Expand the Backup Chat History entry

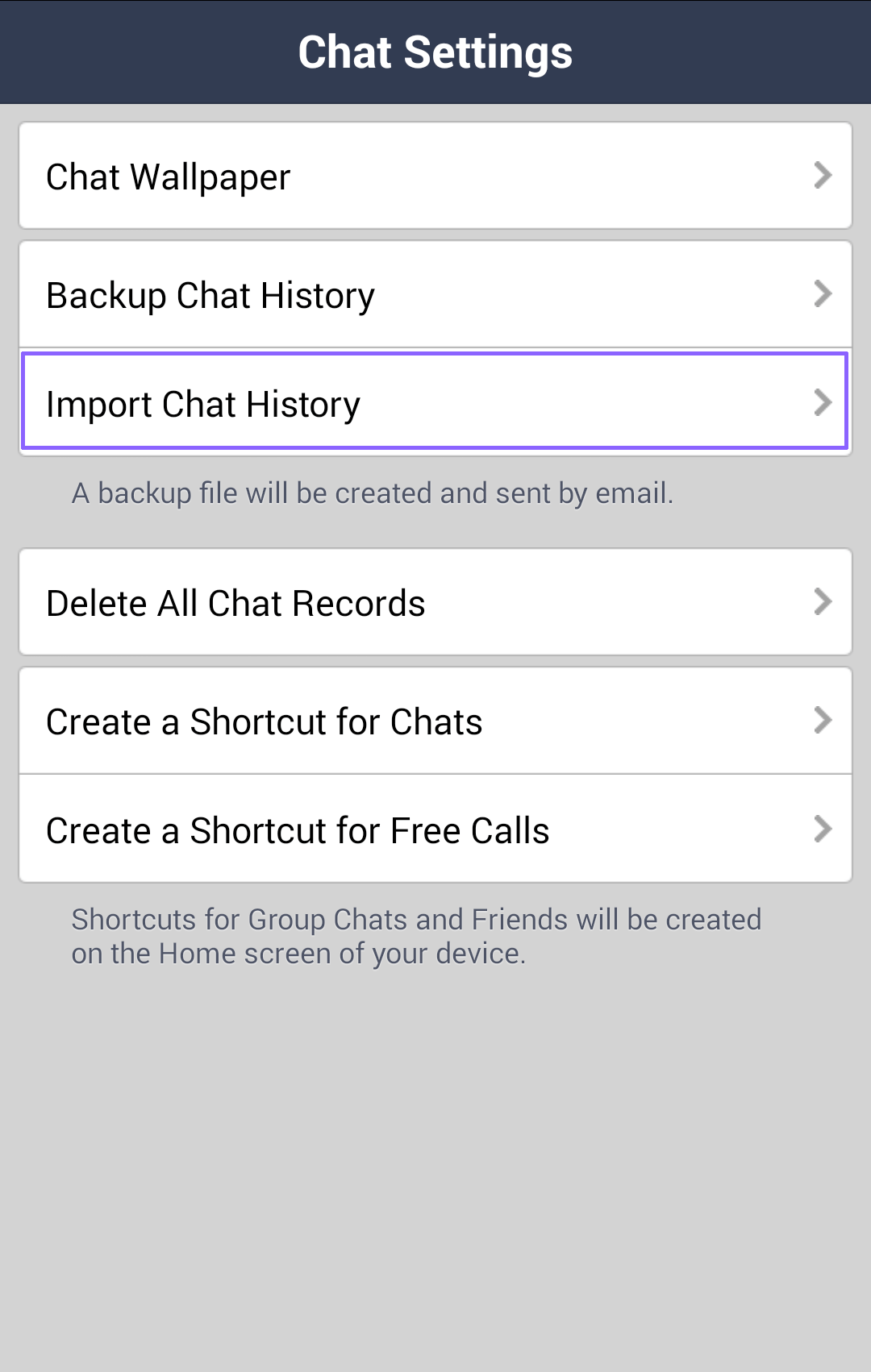coord(435,294)
